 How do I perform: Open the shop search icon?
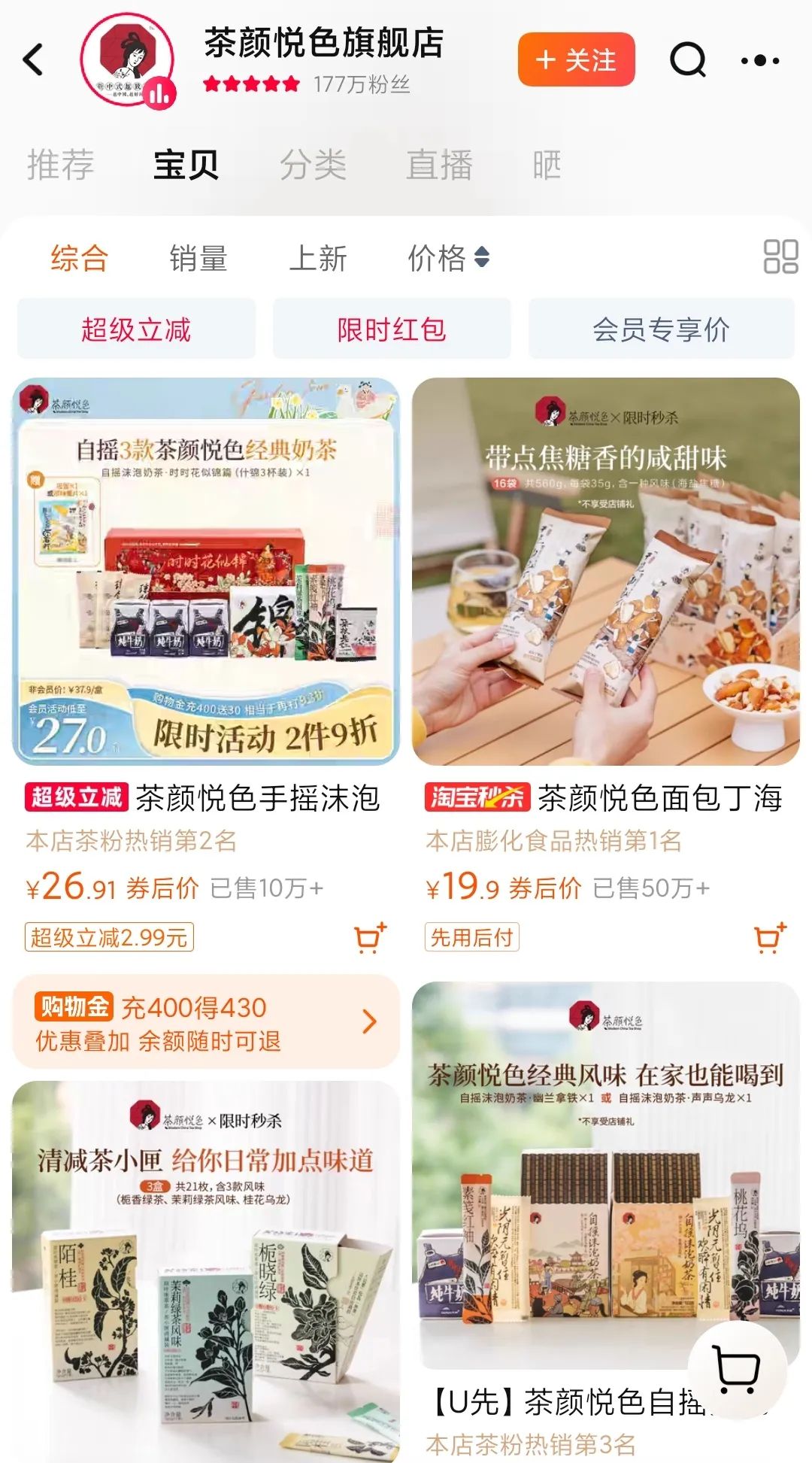[x=688, y=59]
